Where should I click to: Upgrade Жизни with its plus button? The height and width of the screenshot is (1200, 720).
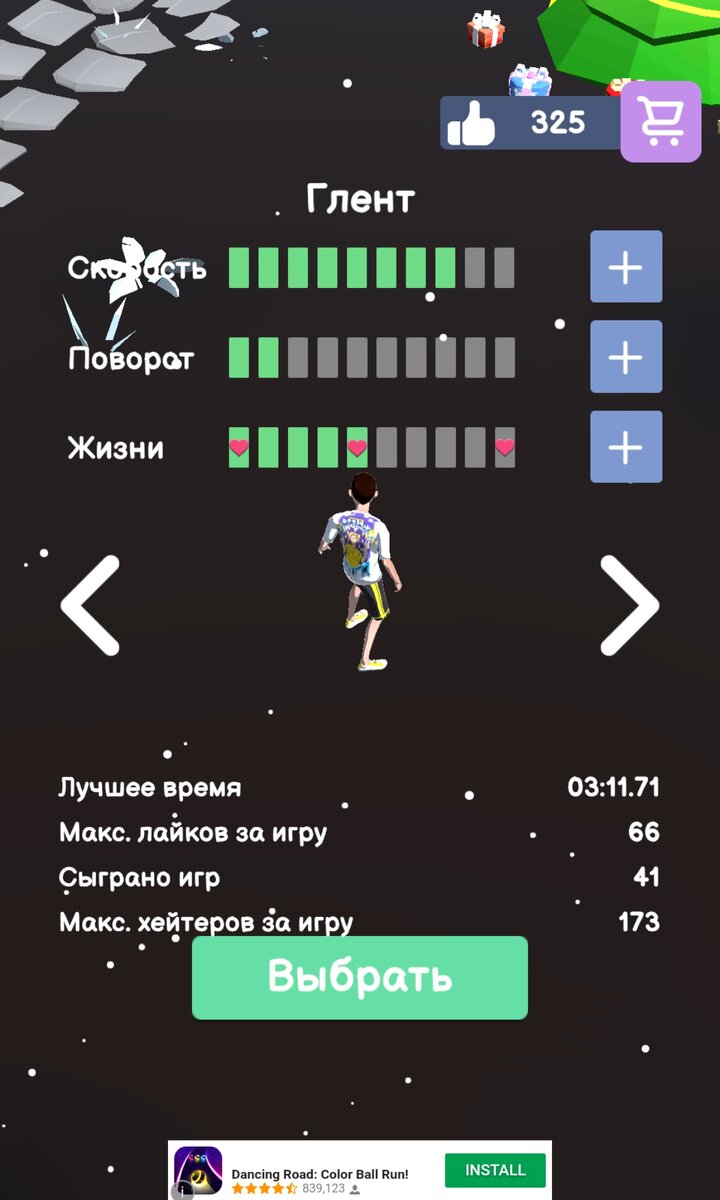626,446
